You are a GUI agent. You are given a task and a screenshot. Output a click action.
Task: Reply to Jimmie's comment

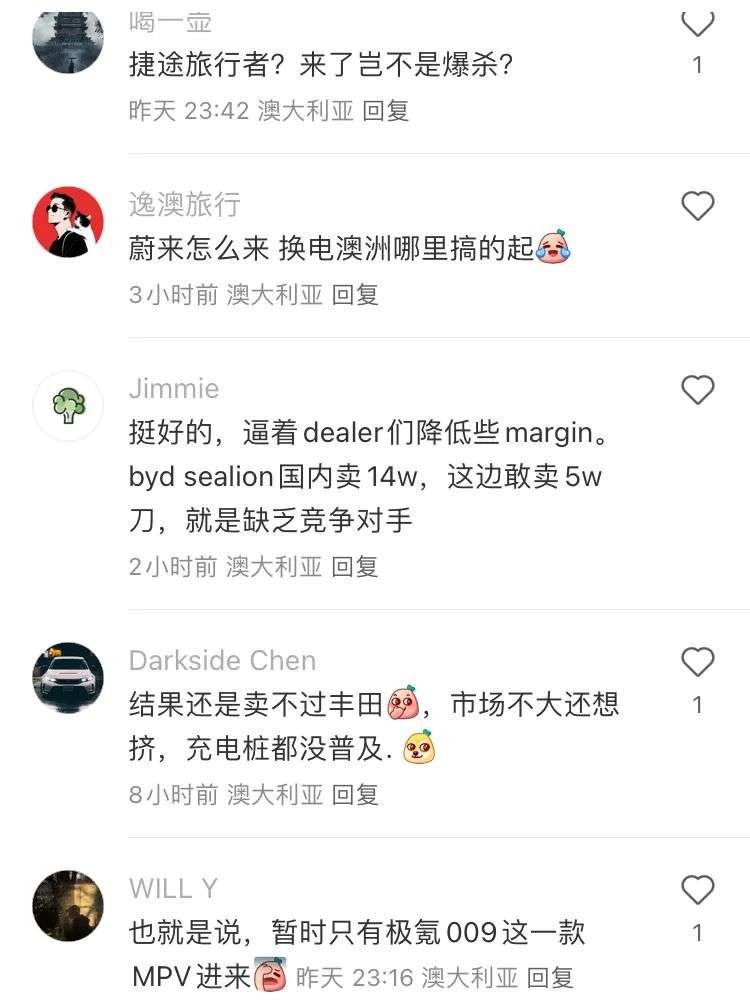coord(355,567)
